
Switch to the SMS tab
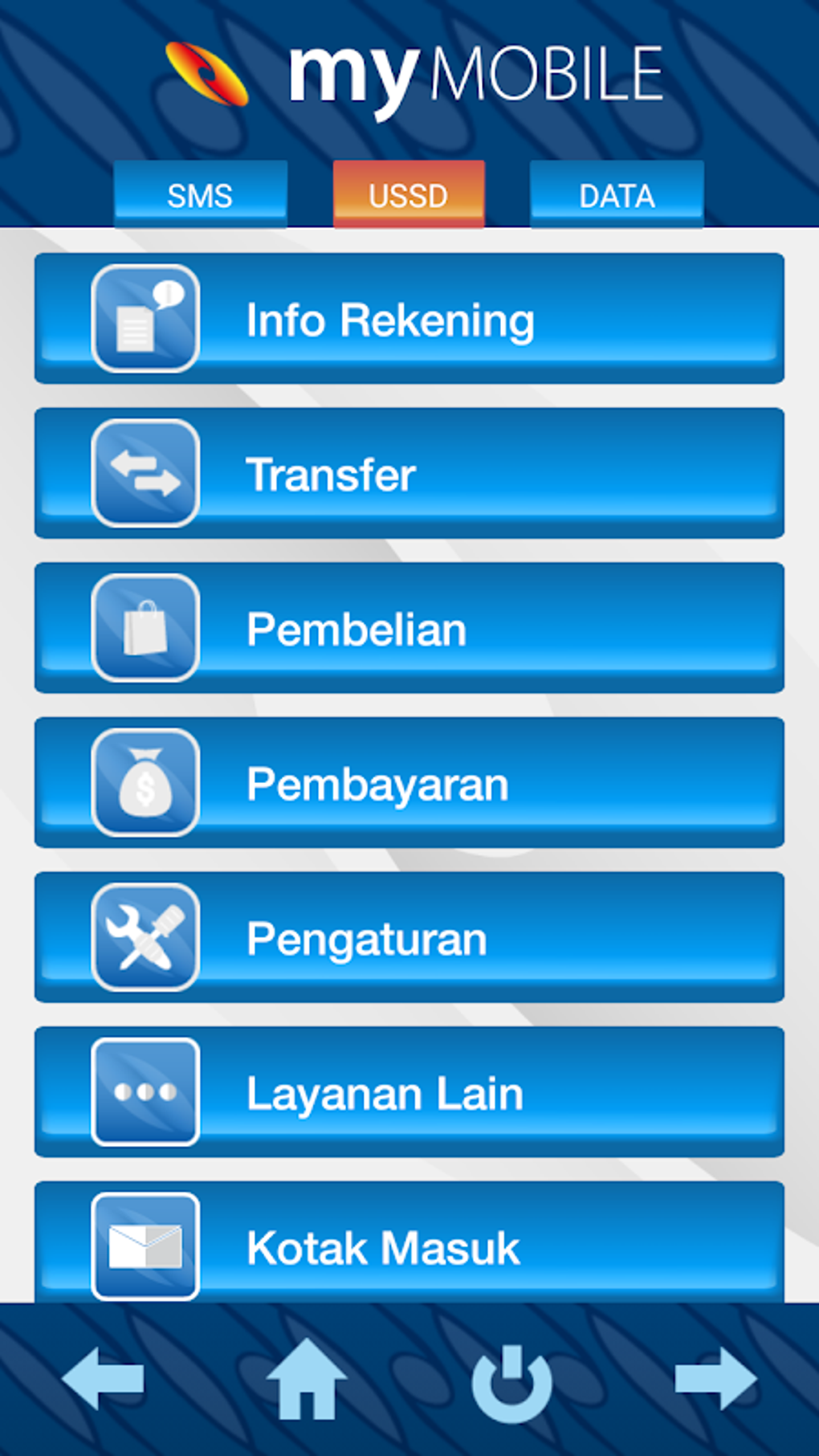pyautogui.click(x=200, y=194)
